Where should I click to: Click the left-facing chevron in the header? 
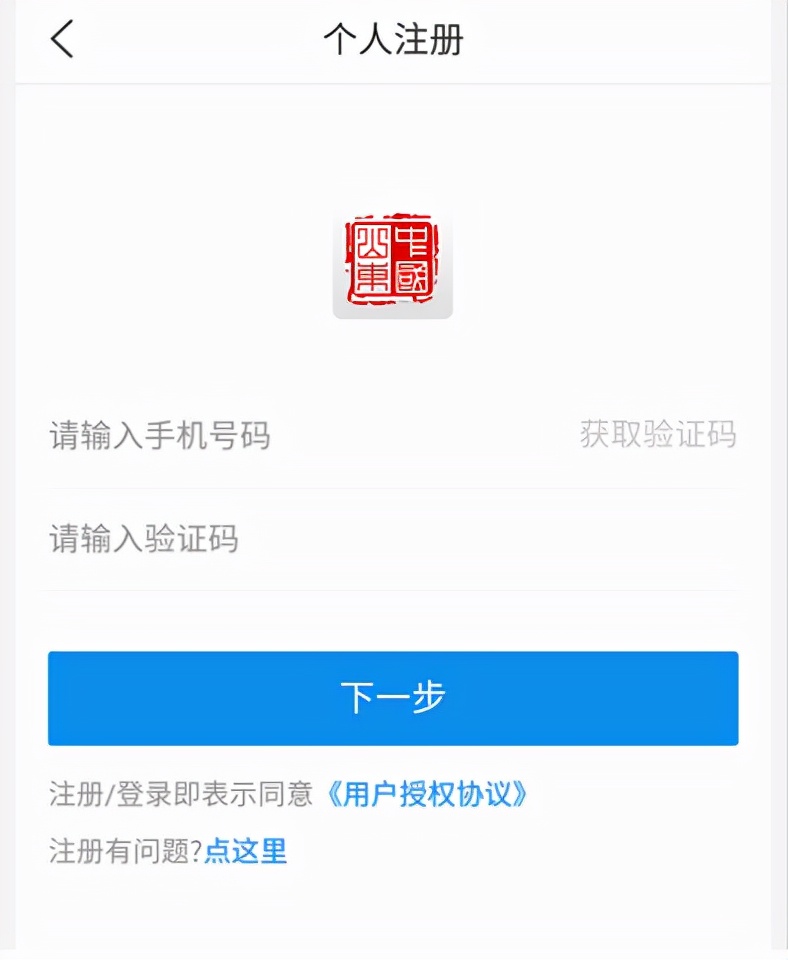[x=62, y=39]
